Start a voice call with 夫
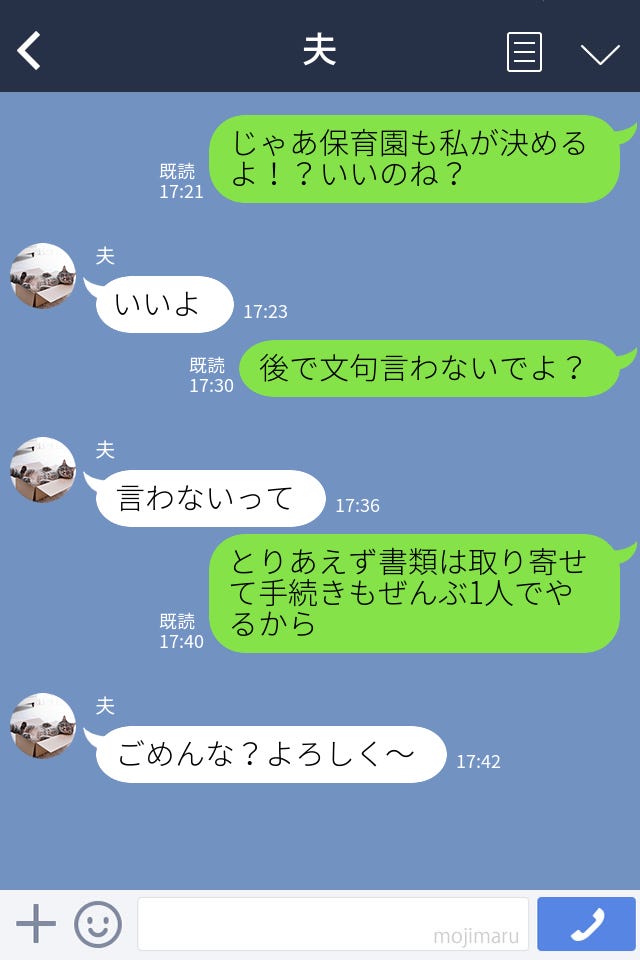 [586, 923]
